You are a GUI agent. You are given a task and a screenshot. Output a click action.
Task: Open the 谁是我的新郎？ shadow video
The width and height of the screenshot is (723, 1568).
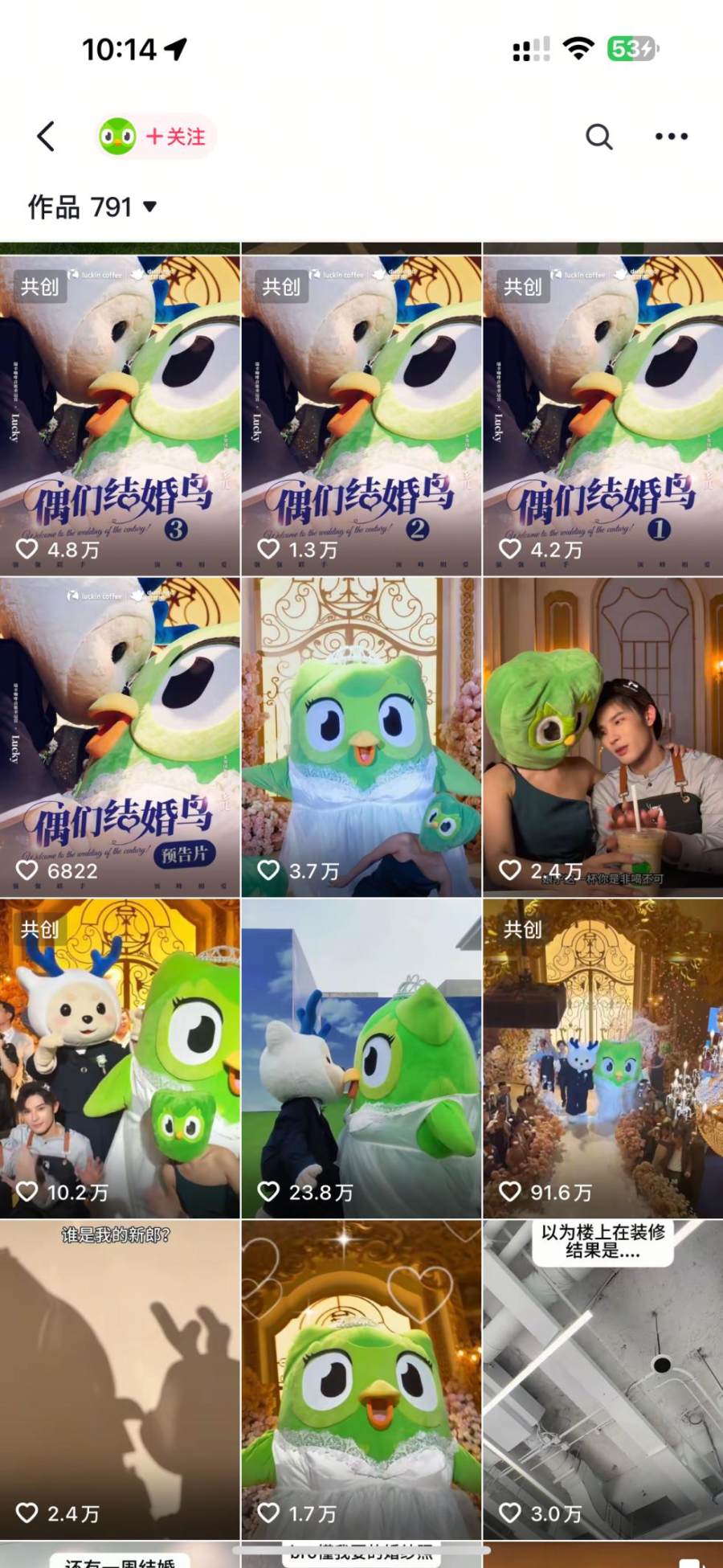point(120,1378)
